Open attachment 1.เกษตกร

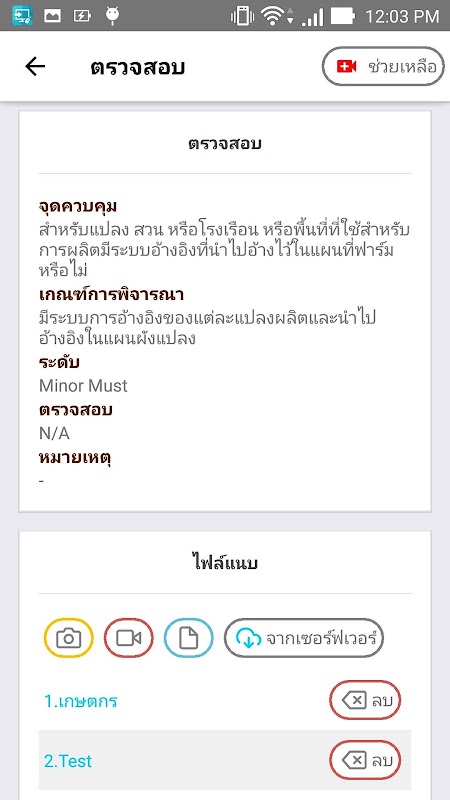tap(81, 701)
